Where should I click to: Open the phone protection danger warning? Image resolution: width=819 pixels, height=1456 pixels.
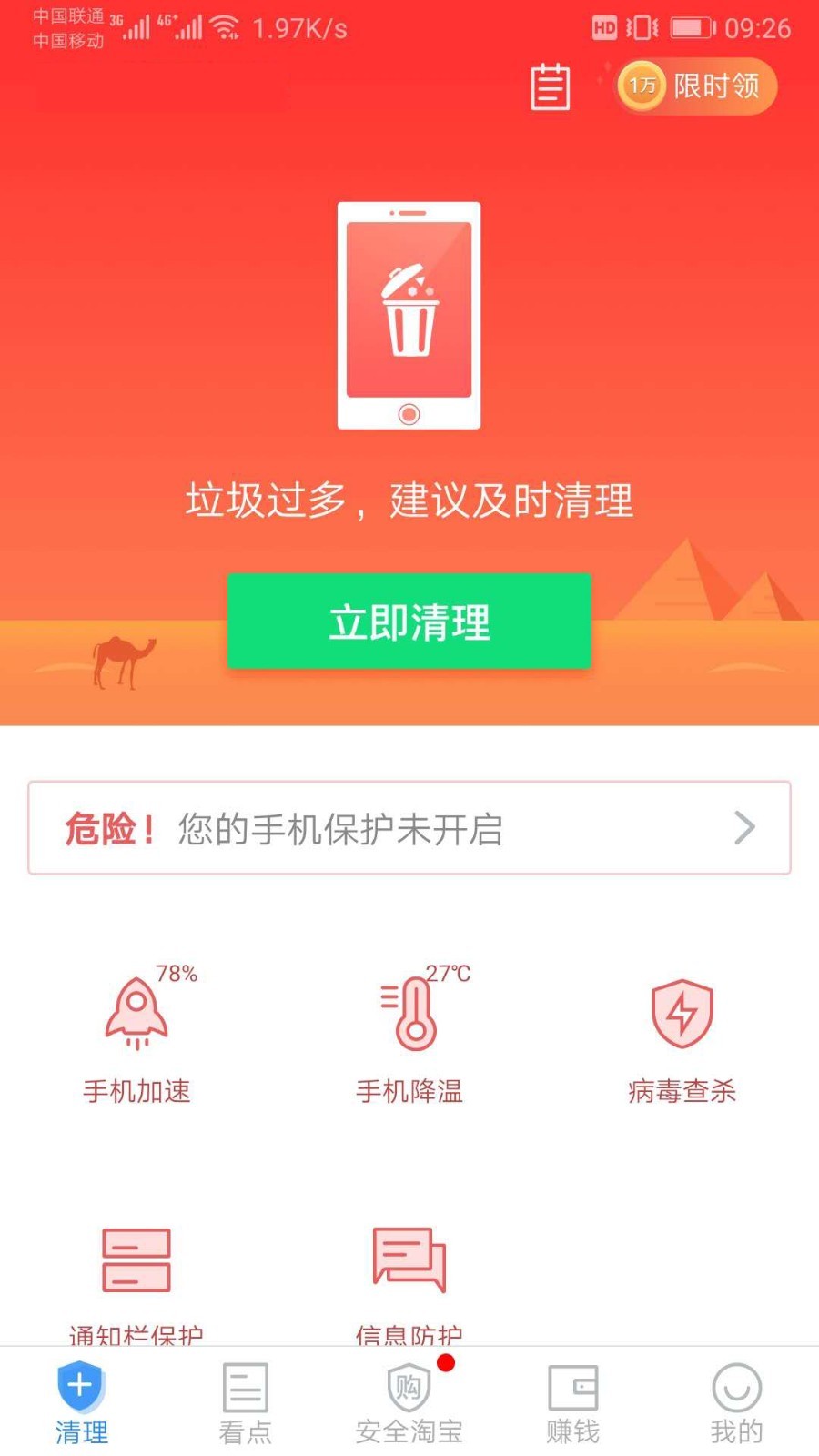[x=409, y=828]
